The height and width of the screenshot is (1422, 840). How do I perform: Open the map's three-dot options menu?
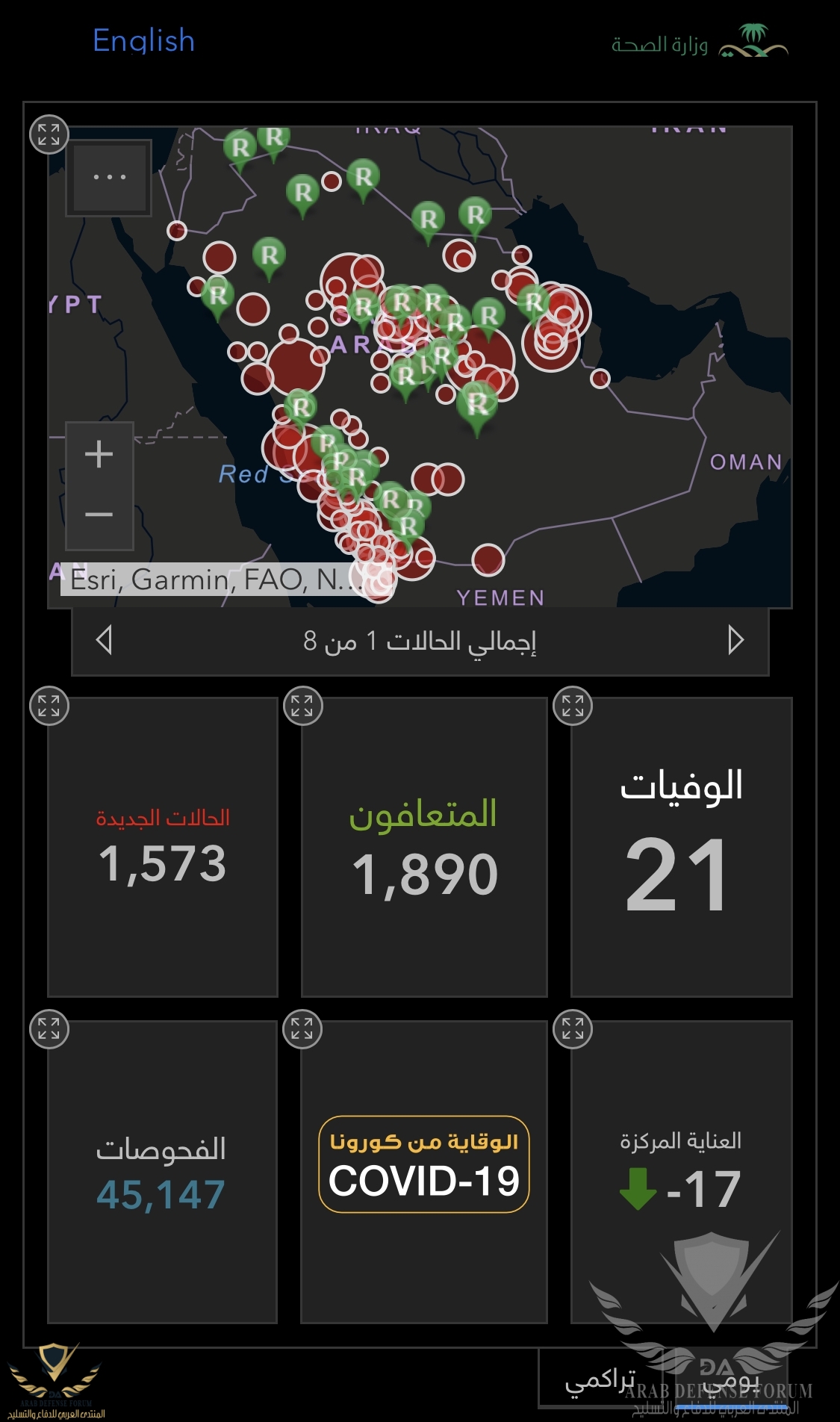(109, 178)
